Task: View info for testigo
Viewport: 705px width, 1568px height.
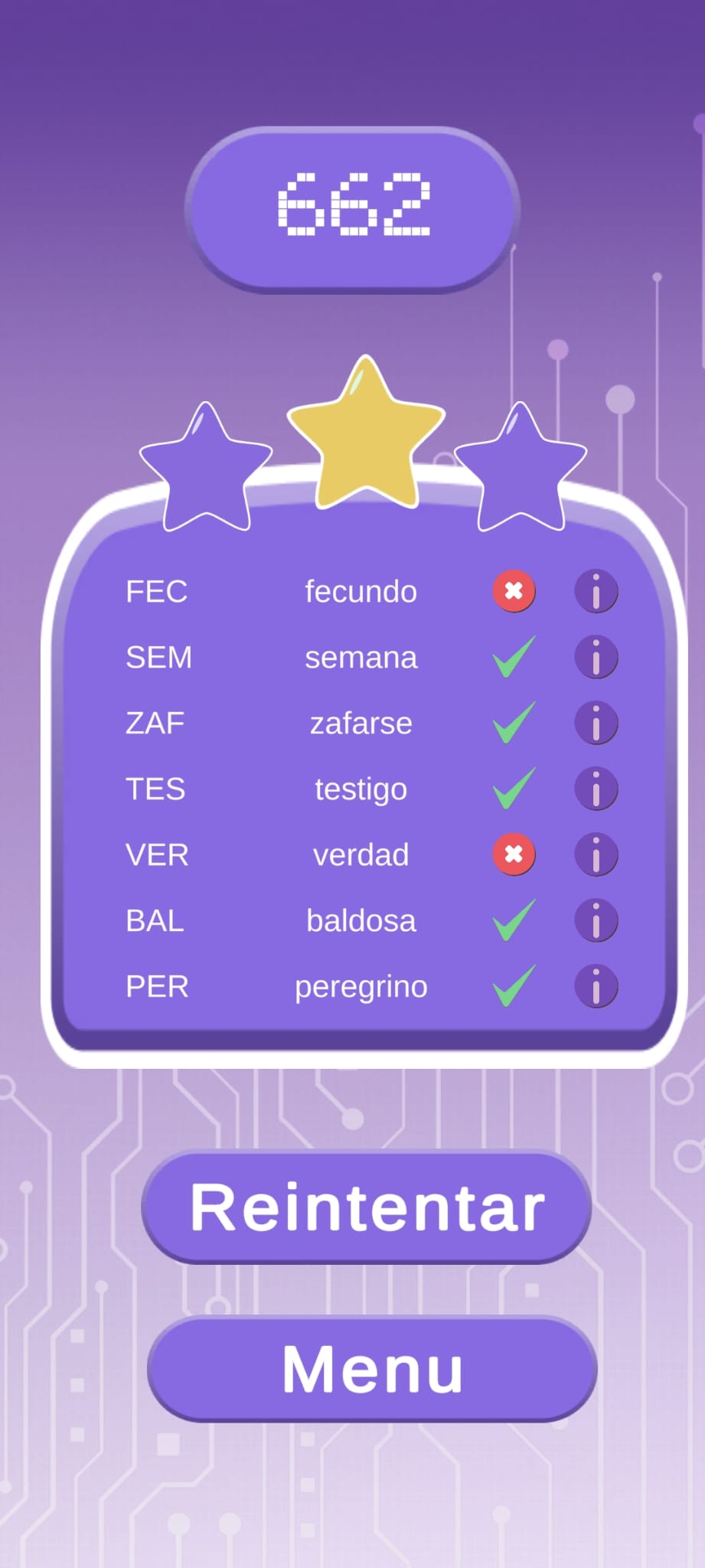Action: (x=596, y=789)
